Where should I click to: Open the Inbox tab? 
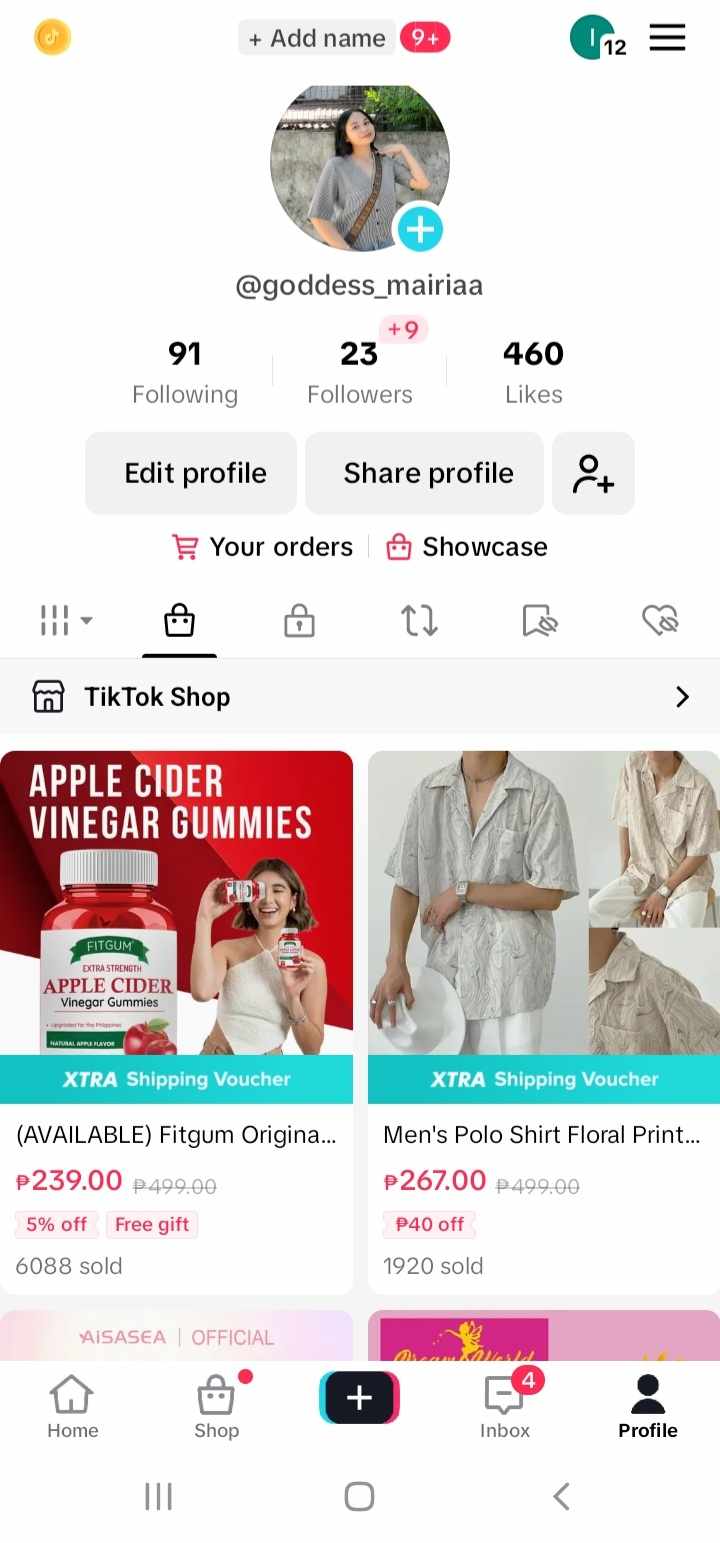(505, 1405)
